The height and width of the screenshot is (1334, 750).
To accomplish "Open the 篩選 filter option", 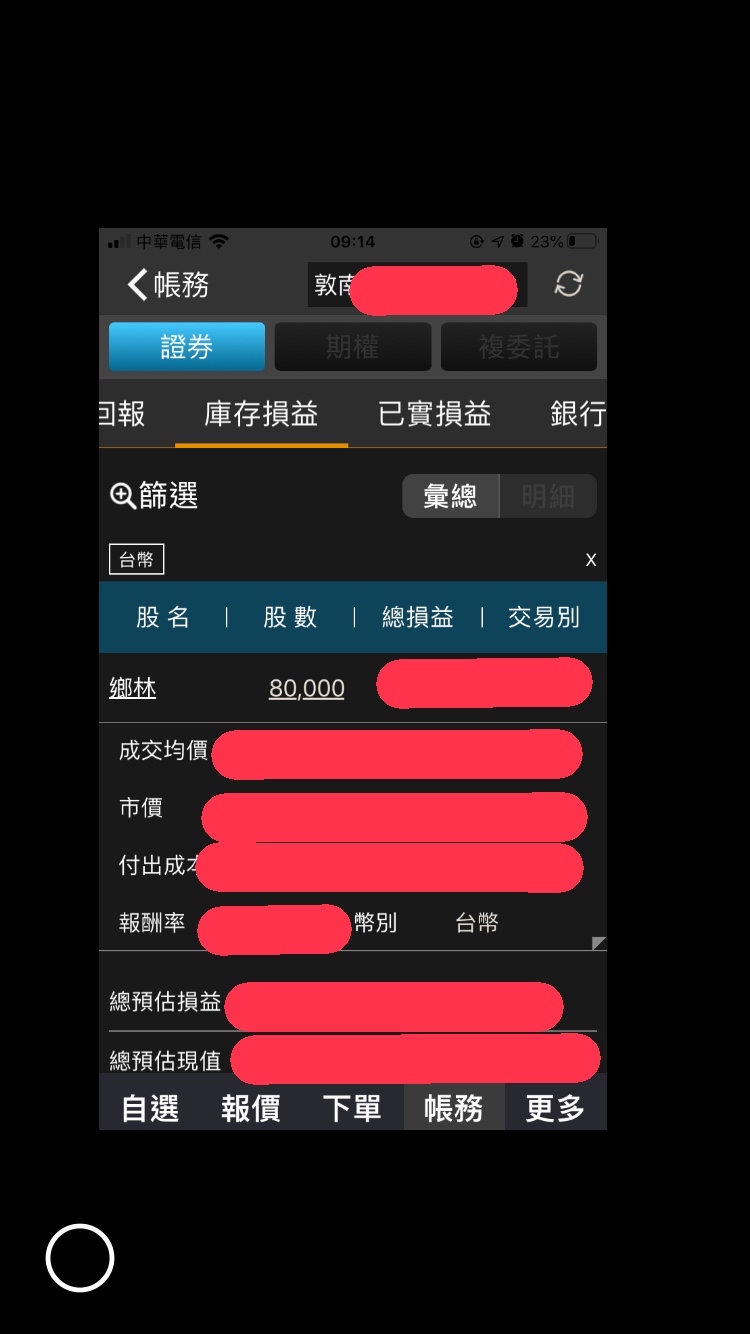I will [155, 496].
